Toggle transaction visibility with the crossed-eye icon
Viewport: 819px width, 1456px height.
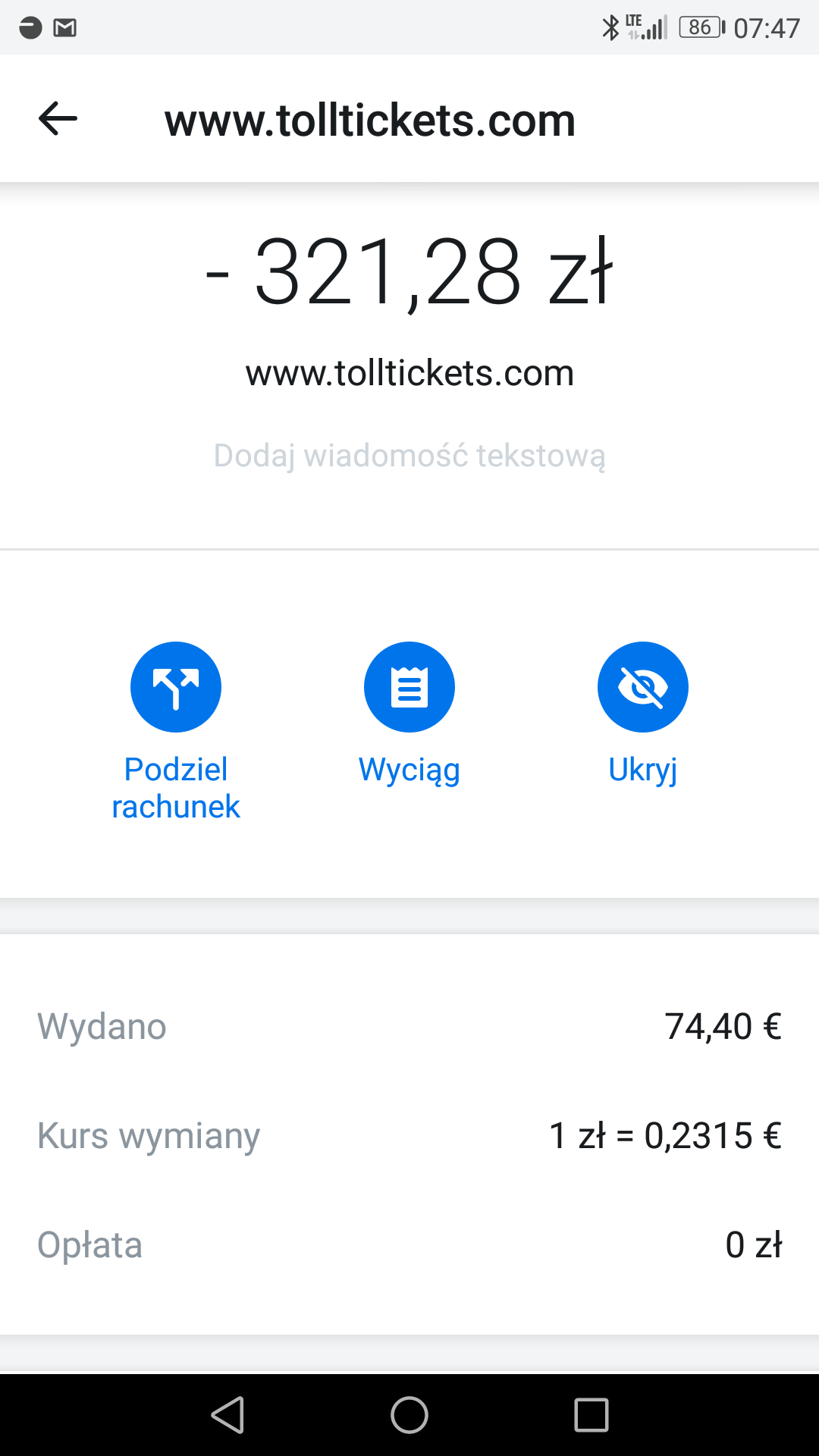pos(642,687)
